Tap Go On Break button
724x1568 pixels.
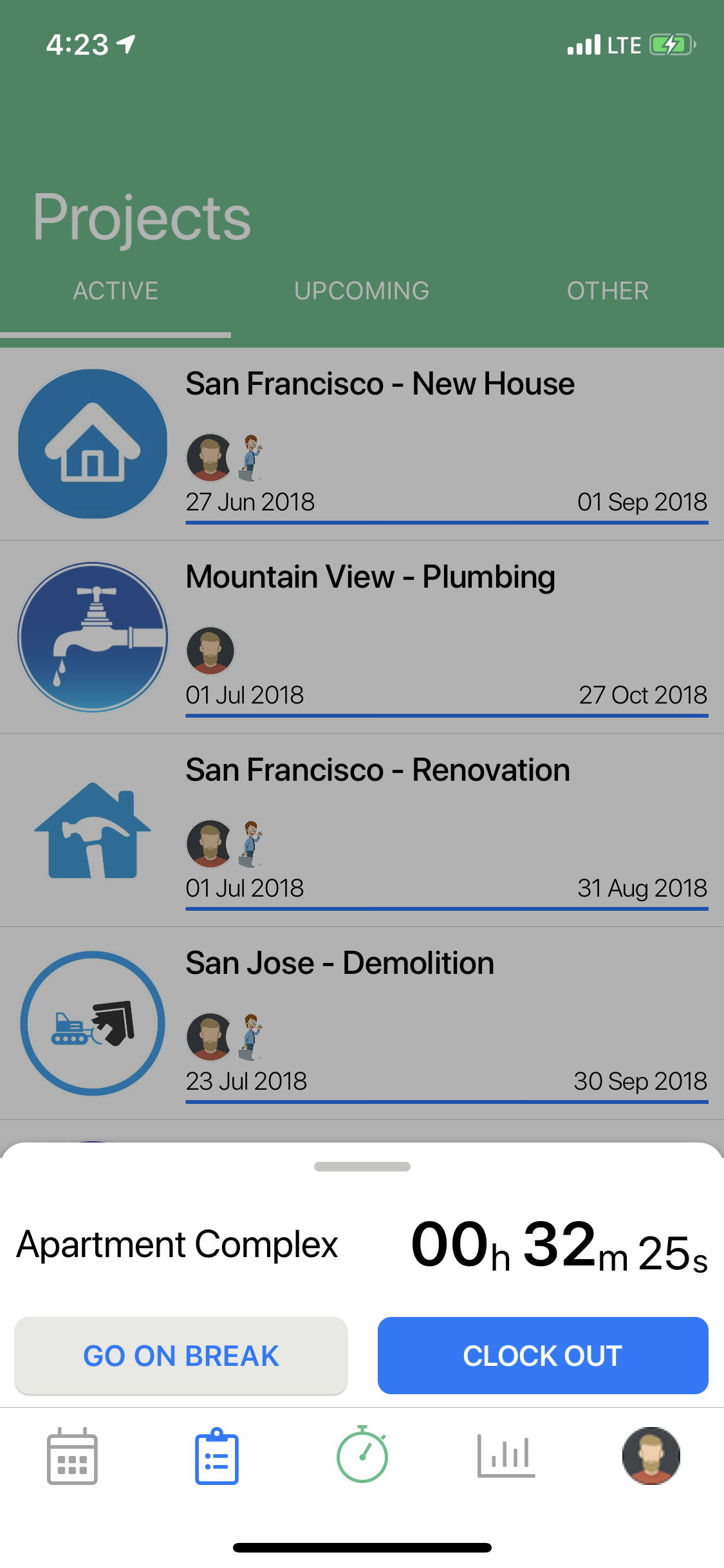pyautogui.click(x=181, y=1356)
